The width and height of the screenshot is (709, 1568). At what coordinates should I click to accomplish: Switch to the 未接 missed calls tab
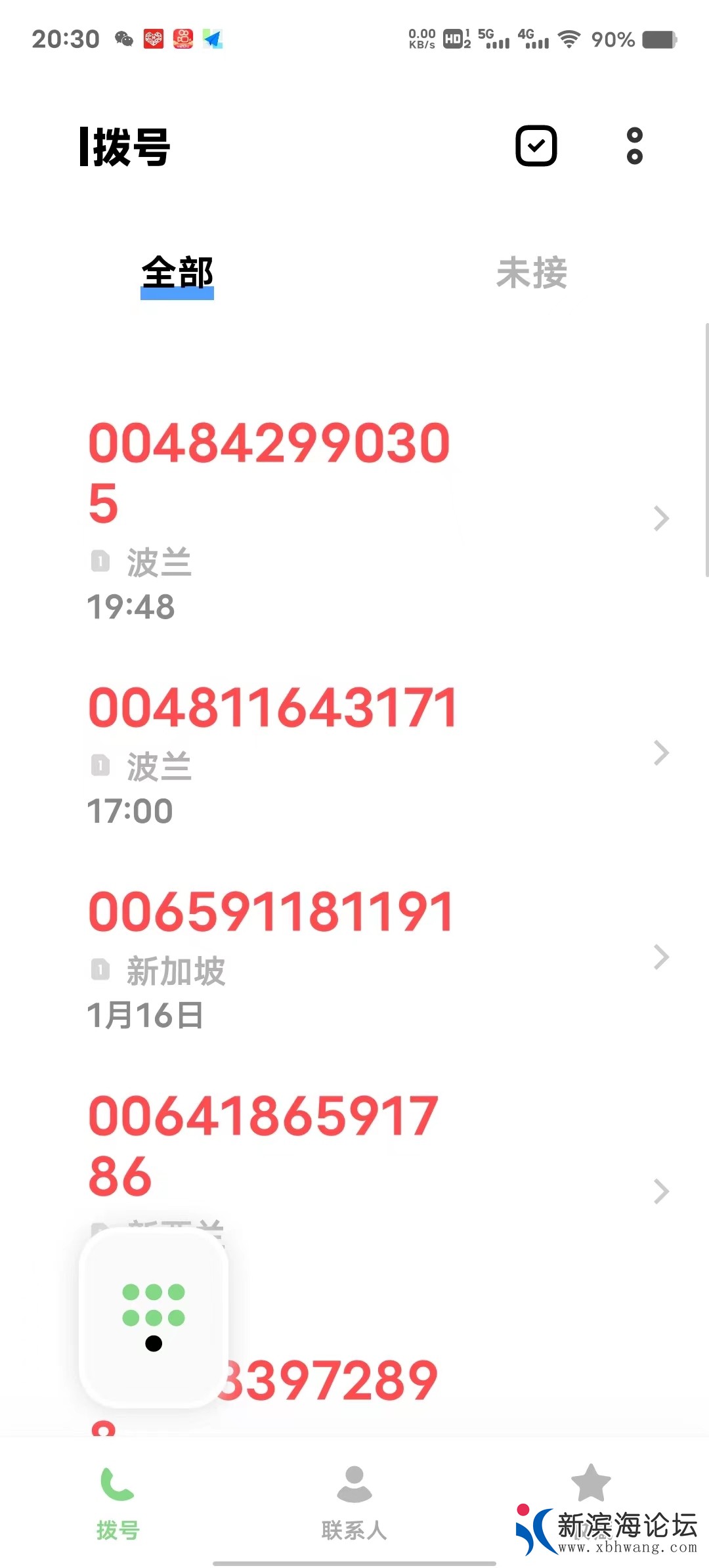(532, 273)
